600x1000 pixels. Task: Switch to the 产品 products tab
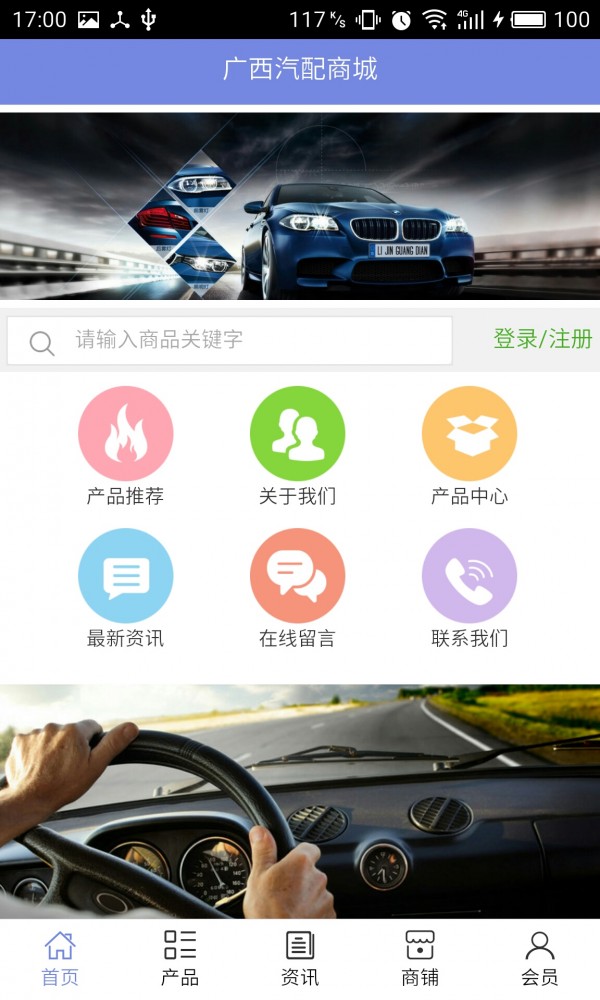pyautogui.click(x=180, y=958)
